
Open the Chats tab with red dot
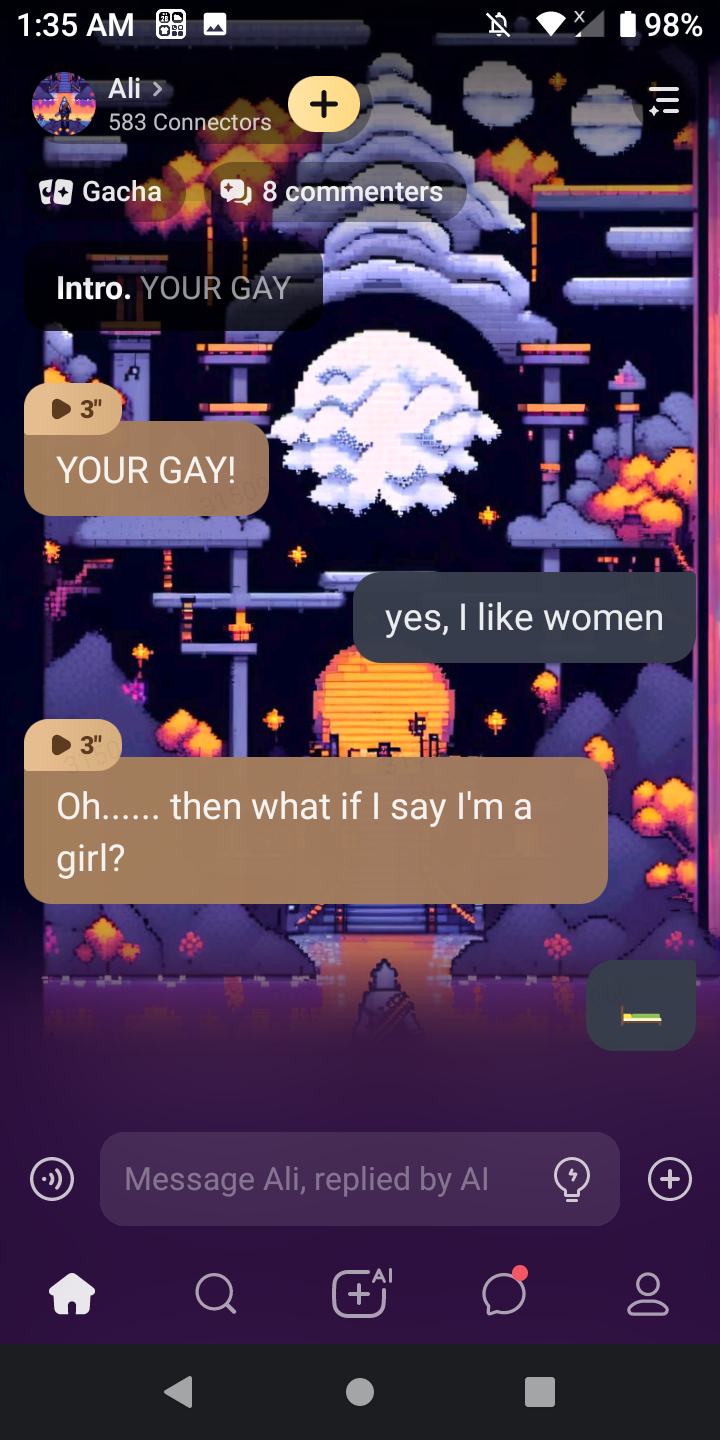point(503,1294)
